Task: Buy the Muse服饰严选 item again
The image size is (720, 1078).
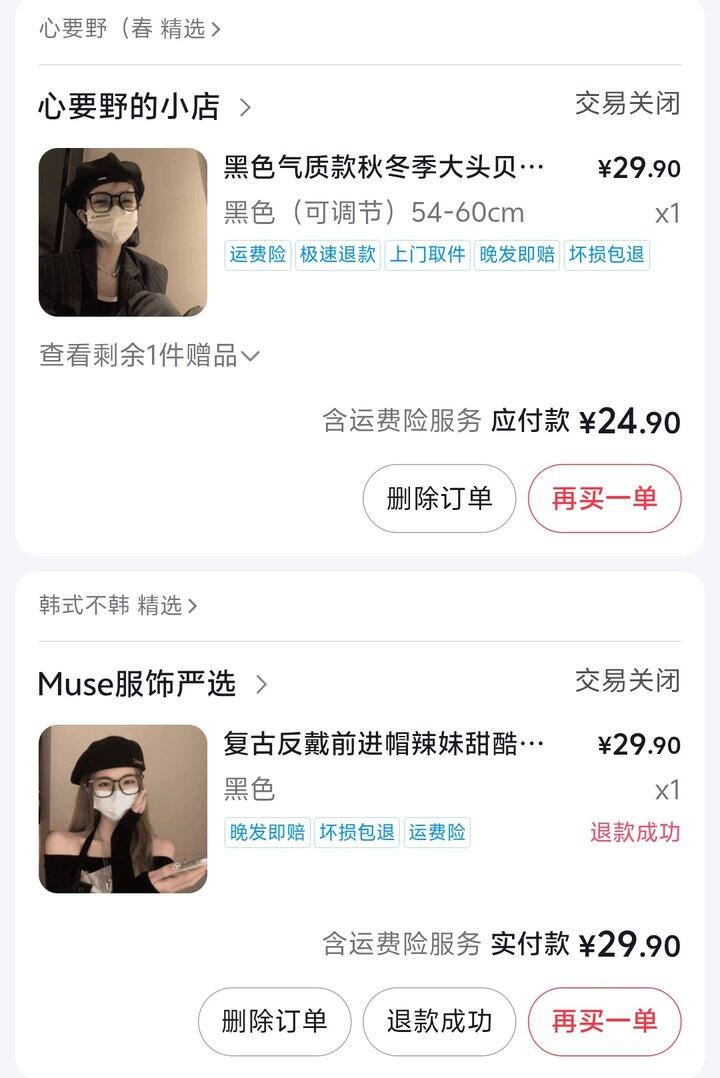Action: (x=604, y=1021)
